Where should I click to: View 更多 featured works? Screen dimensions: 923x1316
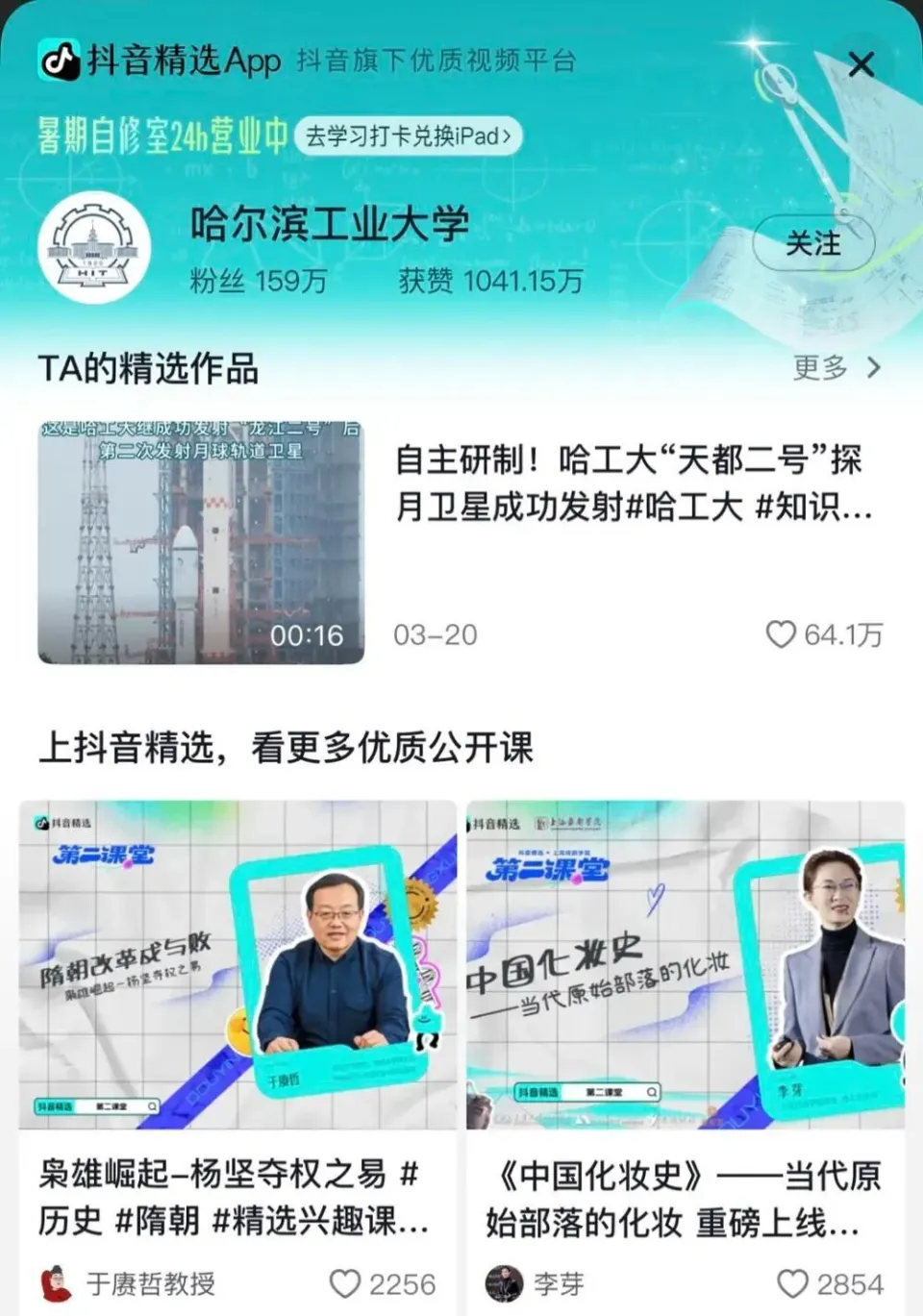coord(836,367)
